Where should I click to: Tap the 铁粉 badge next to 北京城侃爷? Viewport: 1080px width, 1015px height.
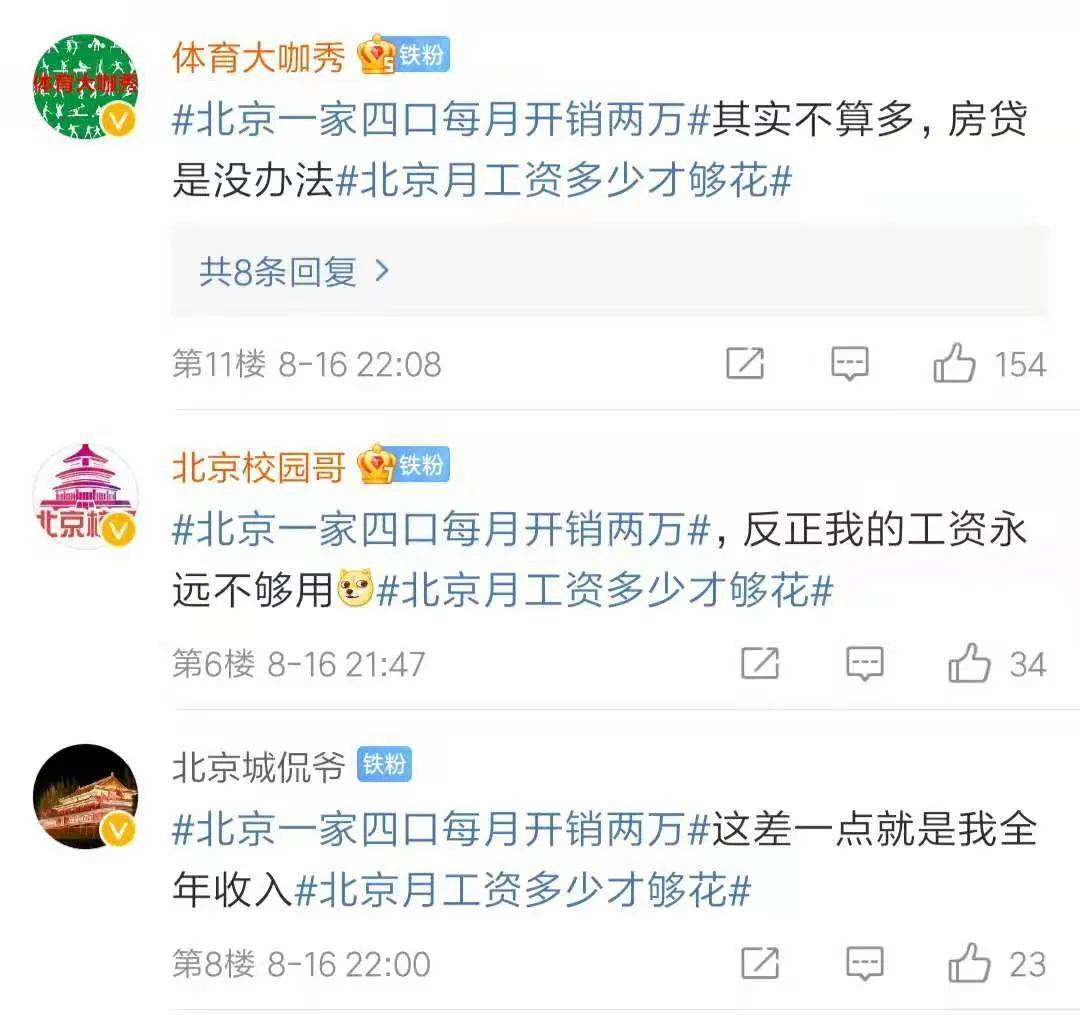click(x=385, y=766)
